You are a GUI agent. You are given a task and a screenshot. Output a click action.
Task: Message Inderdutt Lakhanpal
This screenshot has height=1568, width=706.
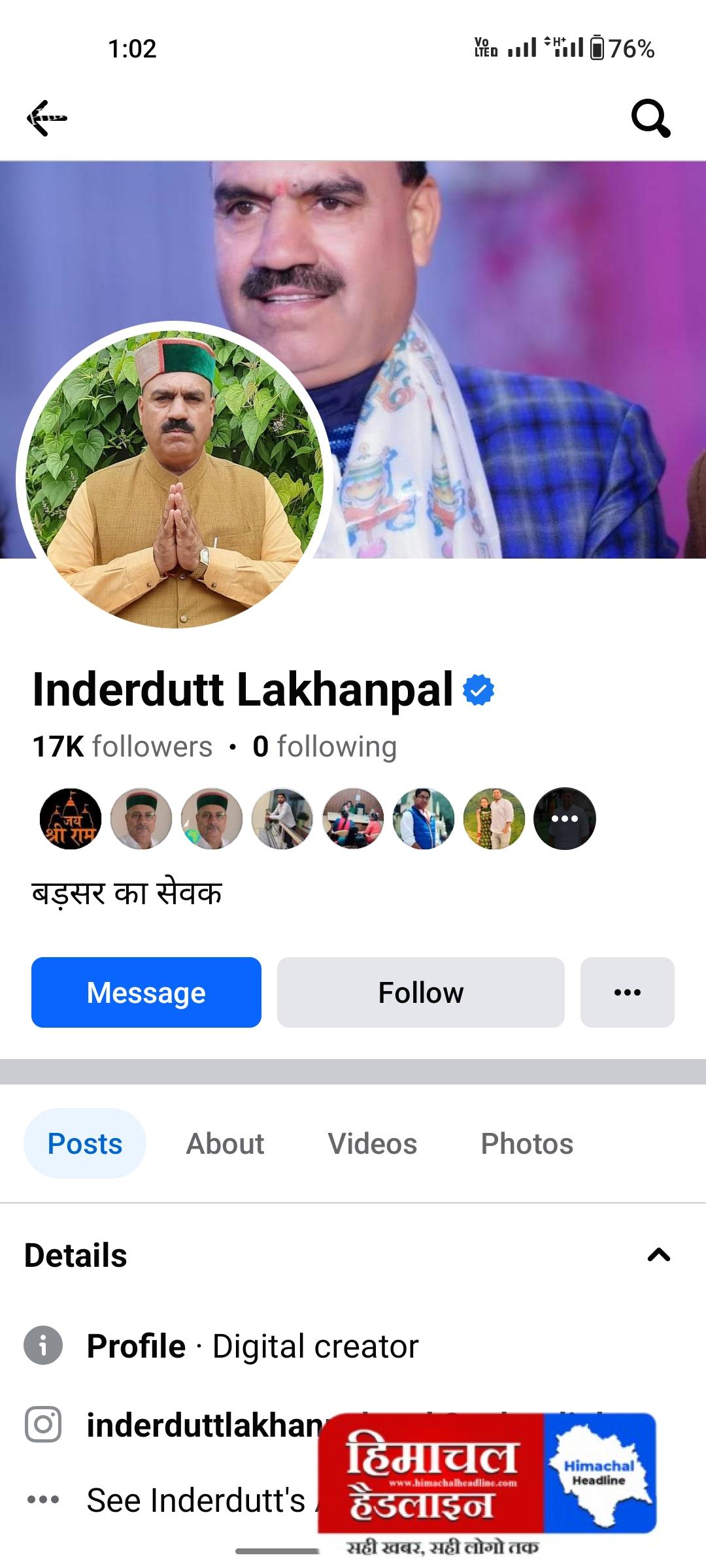pyautogui.click(x=146, y=992)
